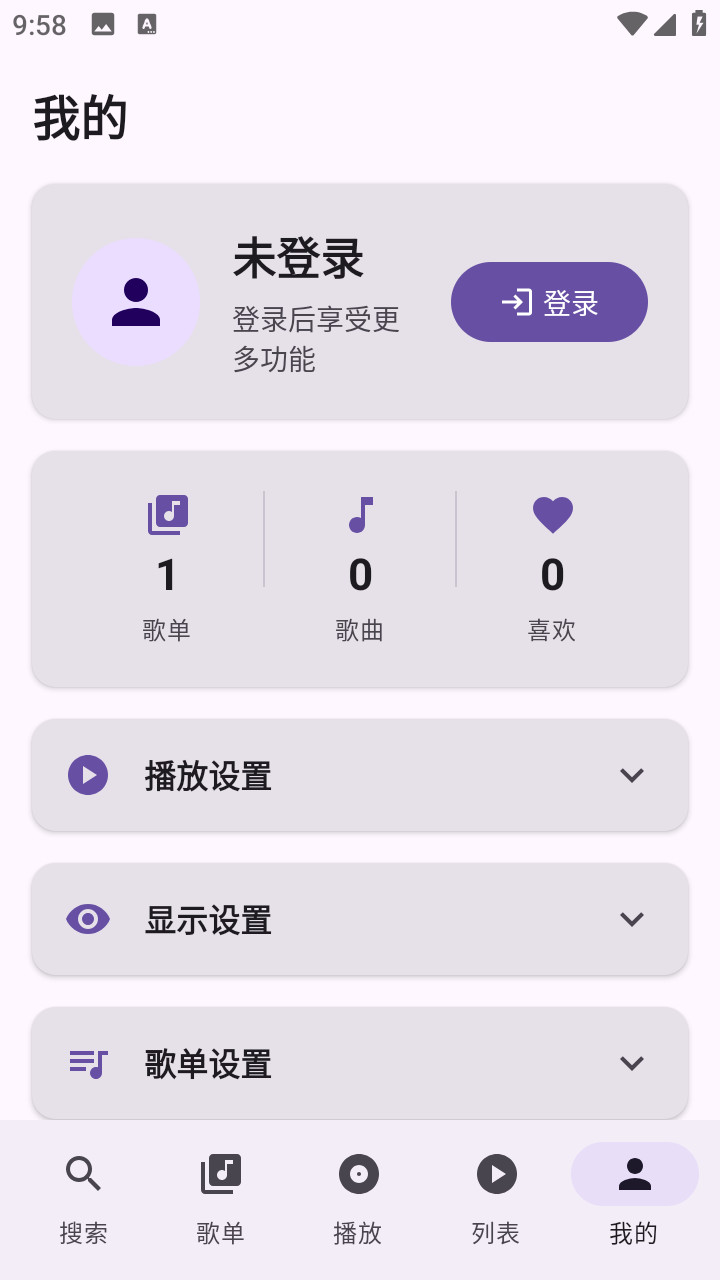Screen dimensions: 720x1280
Task: Click the eye icon beside 显示设置
Action: (x=88, y=919)
